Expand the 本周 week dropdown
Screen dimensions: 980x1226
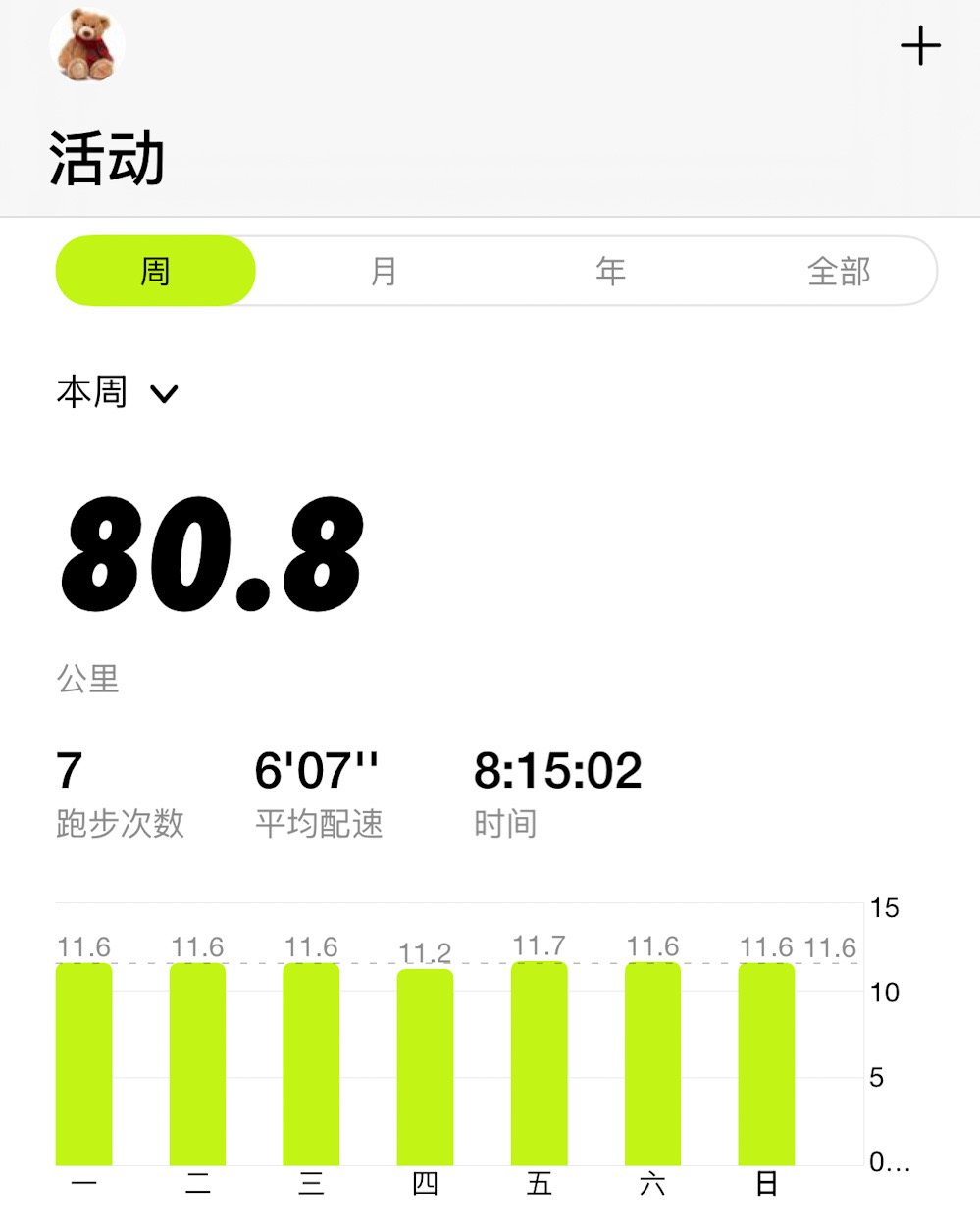[118, 393]
